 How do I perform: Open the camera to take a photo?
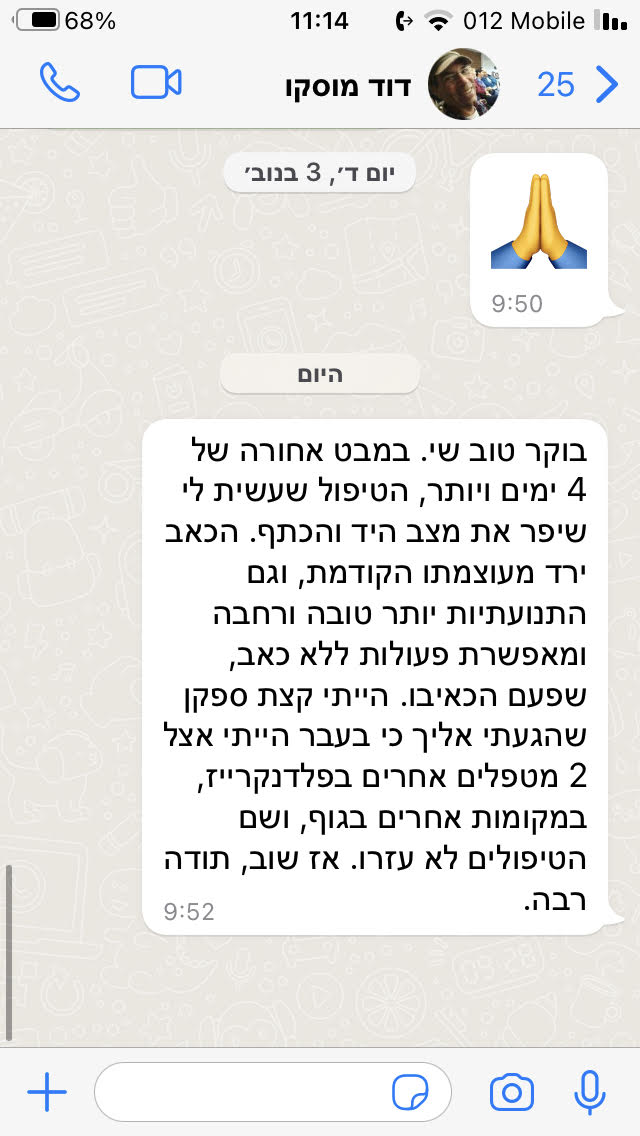click(511, 1093)
